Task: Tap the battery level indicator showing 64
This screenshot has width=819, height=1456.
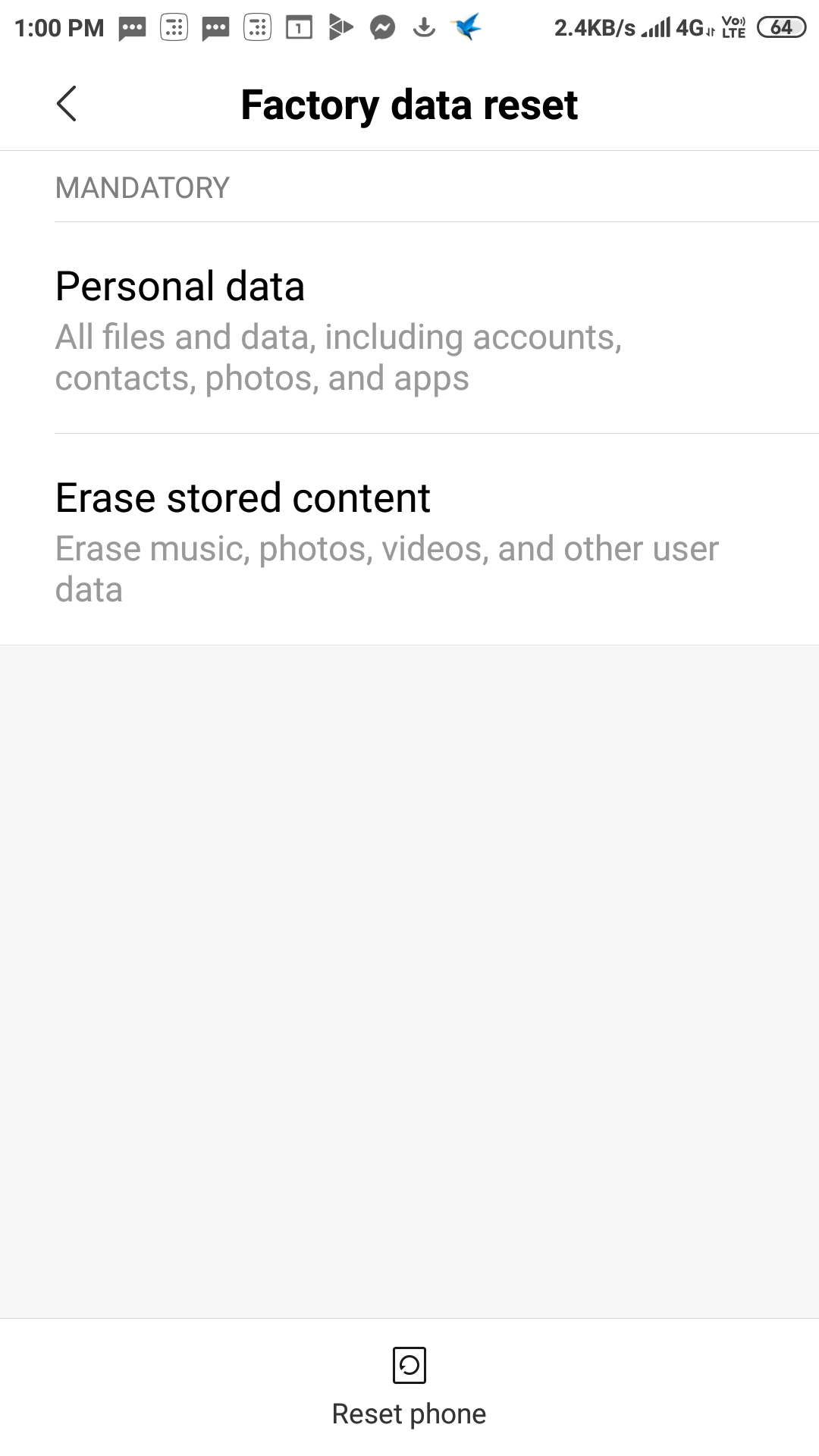Action: (782, 25)
